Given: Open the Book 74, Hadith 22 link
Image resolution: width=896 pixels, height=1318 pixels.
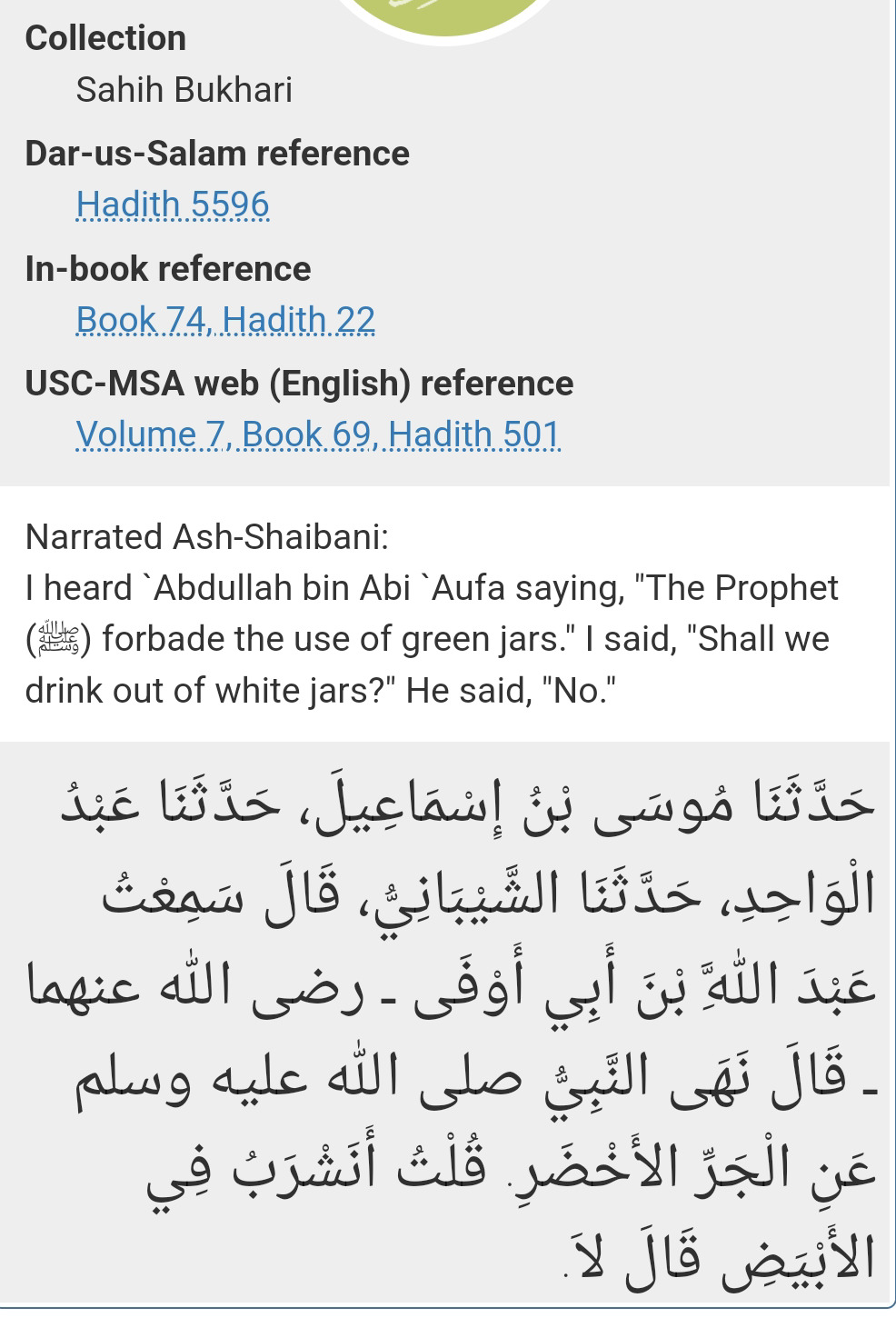Looking at the screenshot, I should (x=225, y=320).
